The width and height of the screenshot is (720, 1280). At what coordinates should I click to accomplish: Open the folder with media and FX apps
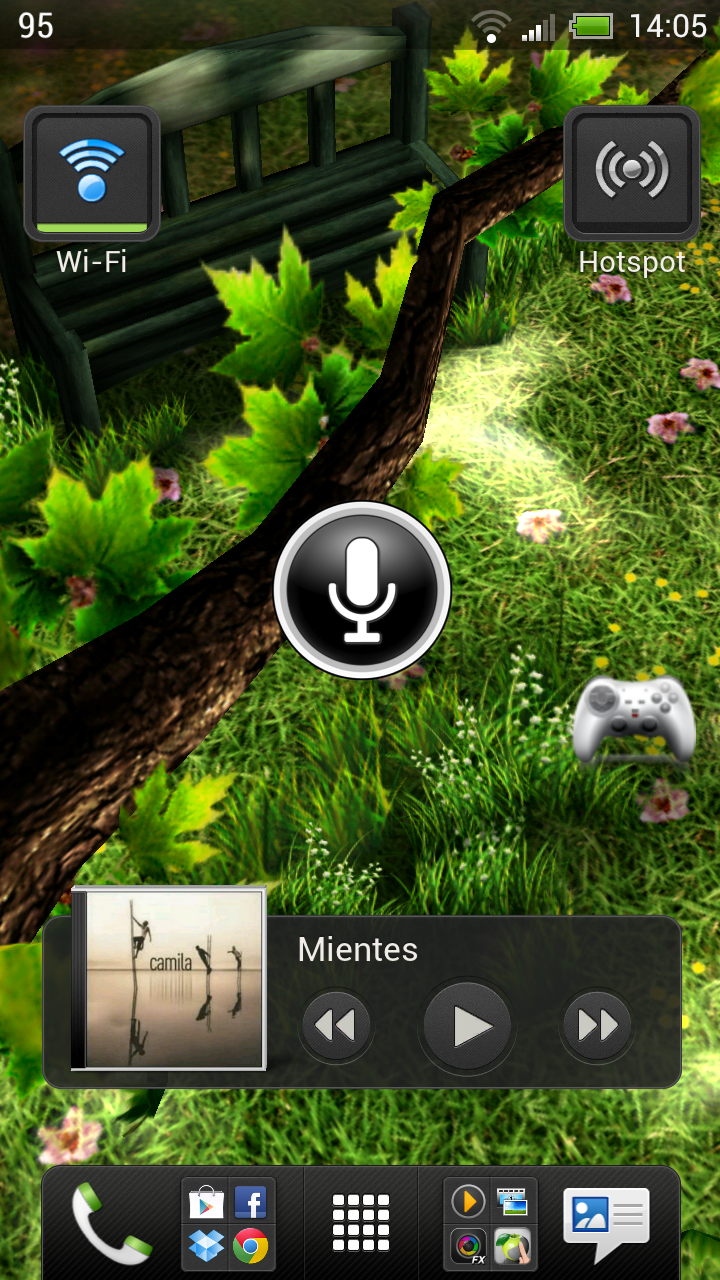[x=490, y=1222]
